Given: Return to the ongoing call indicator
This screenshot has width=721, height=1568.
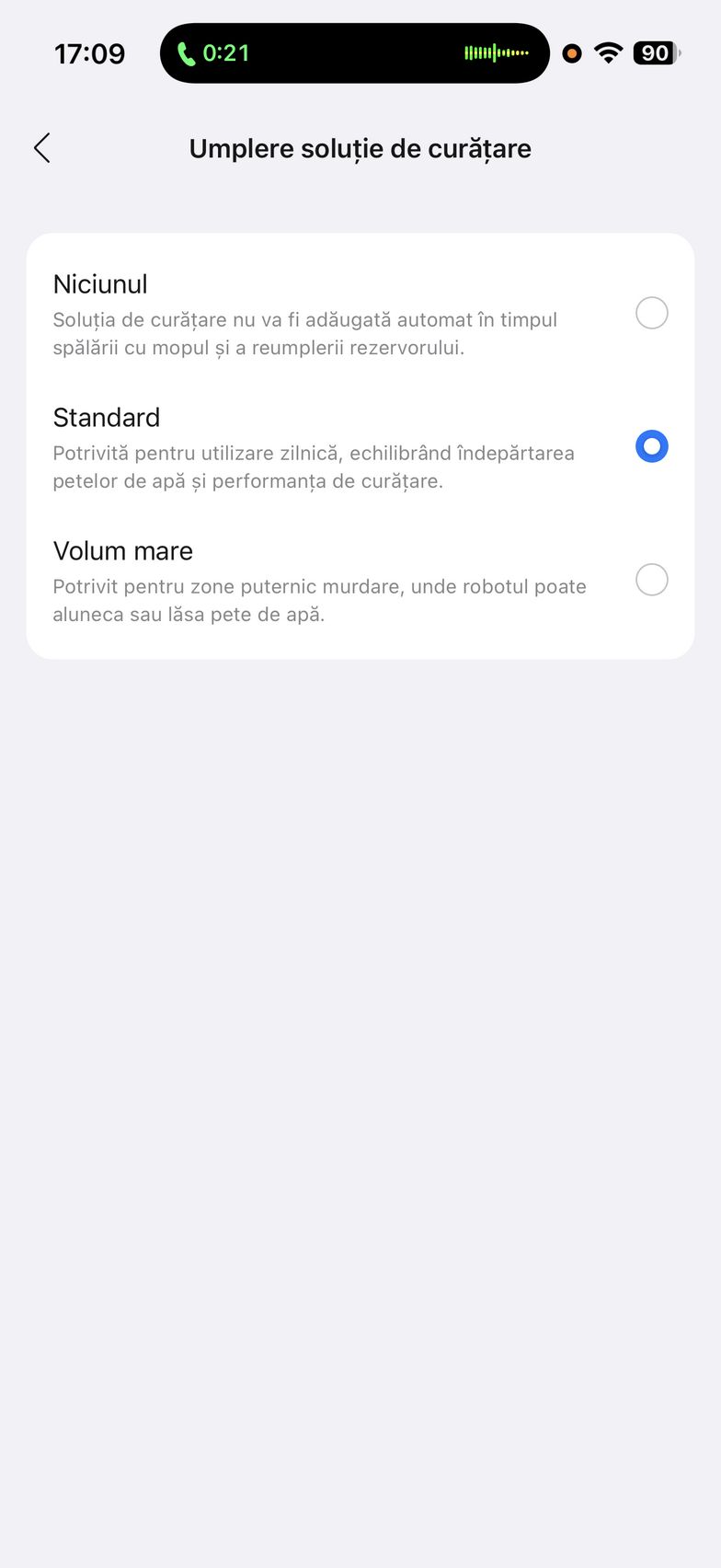Looking at the screenshot, I should (x=213, y=53).
